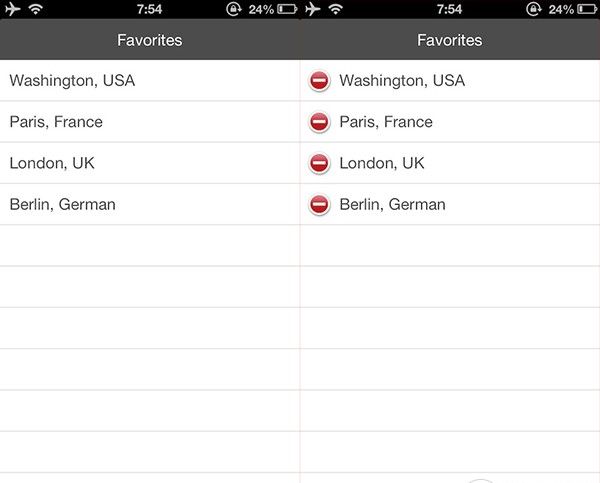600x483 pixels.
Task: Choose Berlin, German in the list without delete icons
Action: tap(62, 205)
